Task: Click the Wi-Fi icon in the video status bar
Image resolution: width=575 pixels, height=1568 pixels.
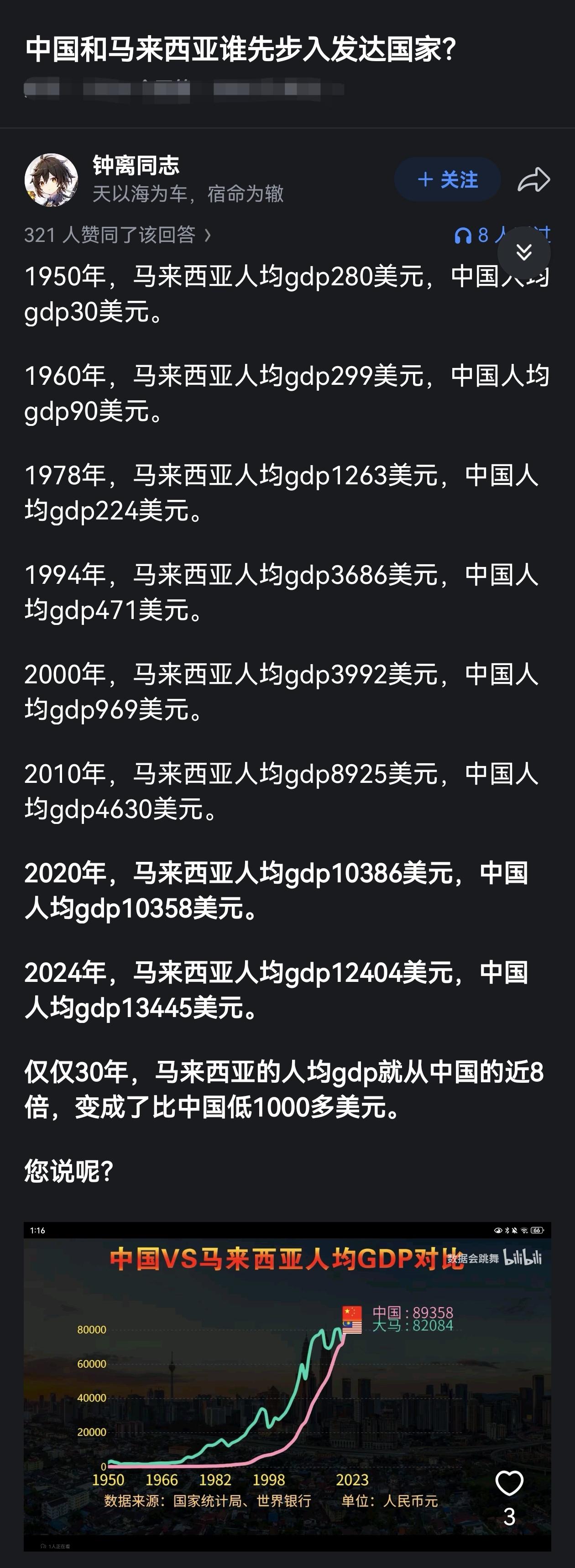Action: click(524, 1230)
